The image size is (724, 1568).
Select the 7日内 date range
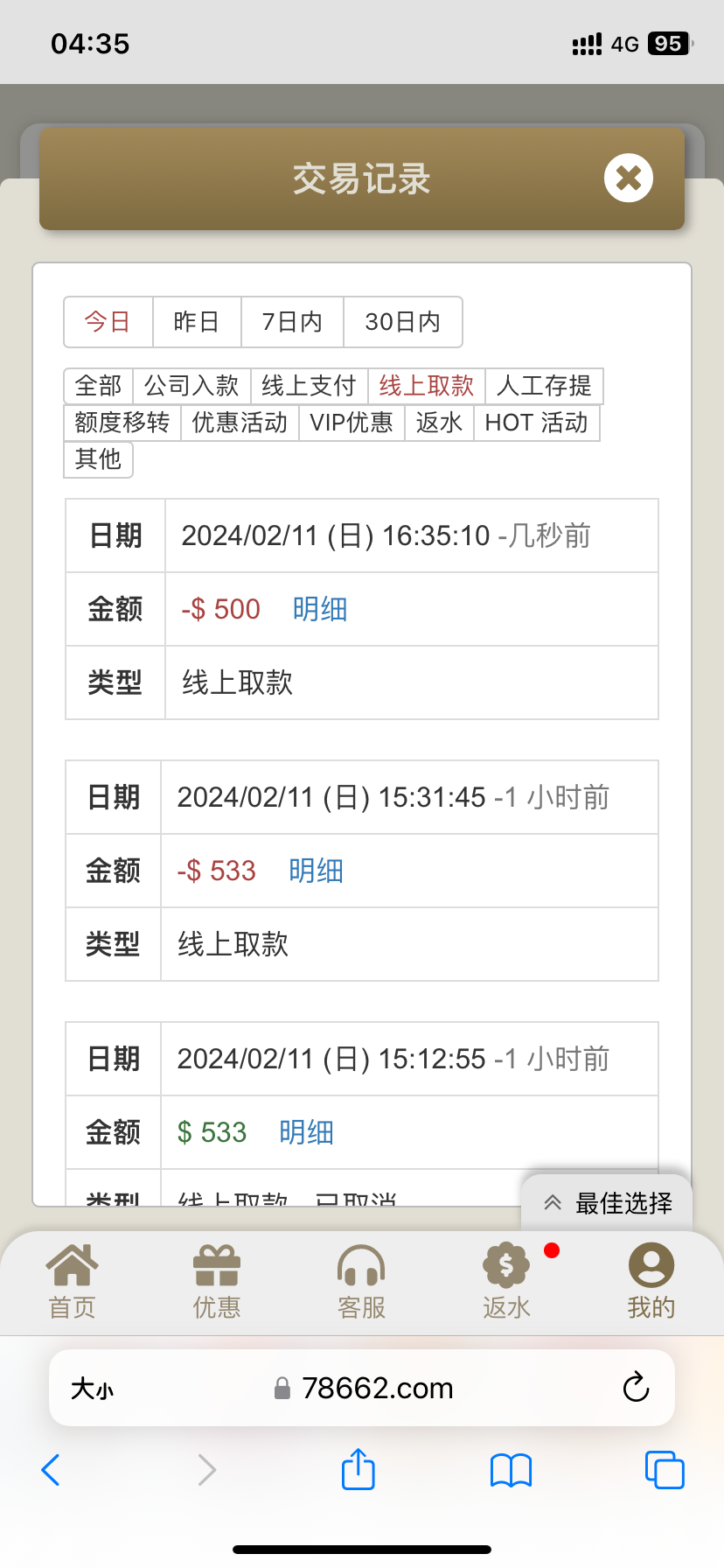292,322
